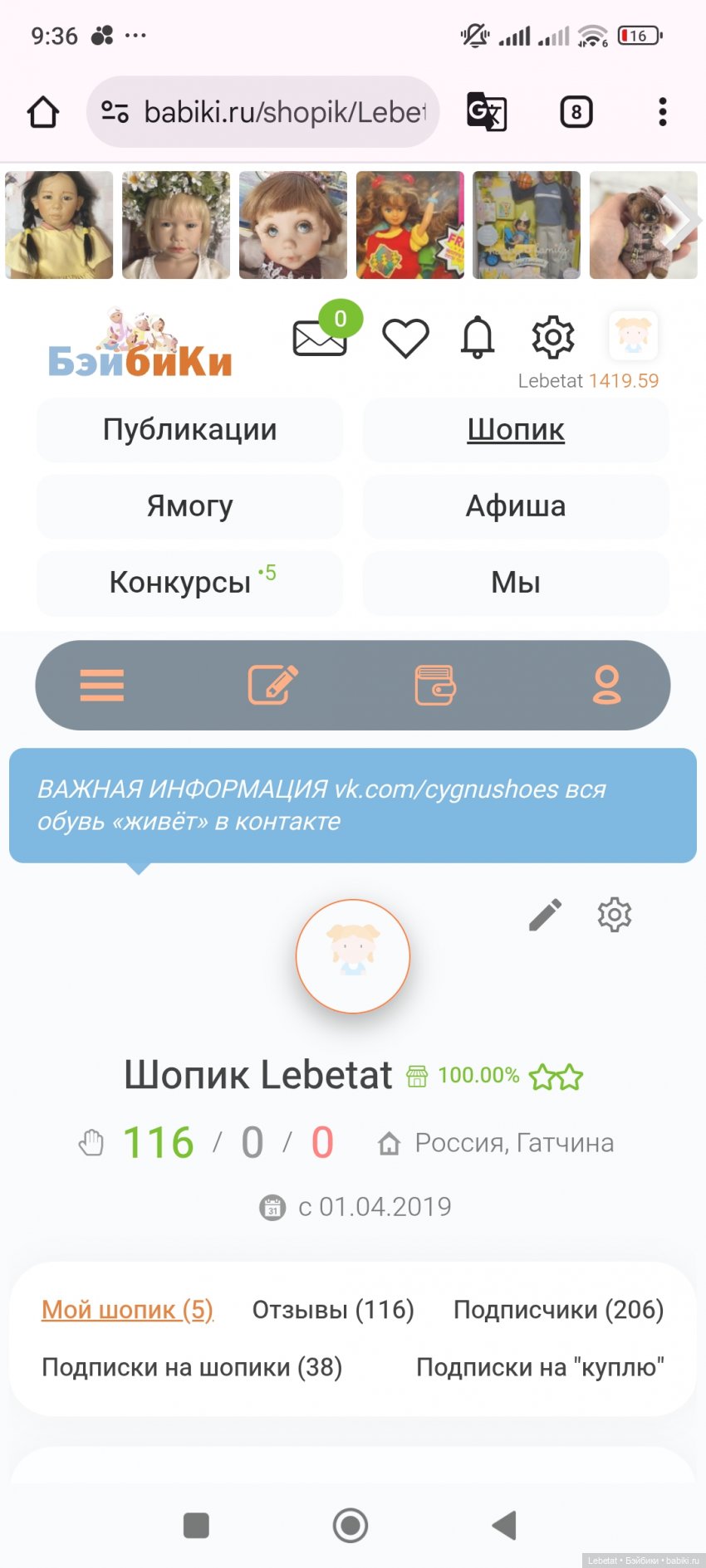Open the hamburger menu in the gray bar
The height and width of the screenshot is (1568, 706).
pos(102,686)
